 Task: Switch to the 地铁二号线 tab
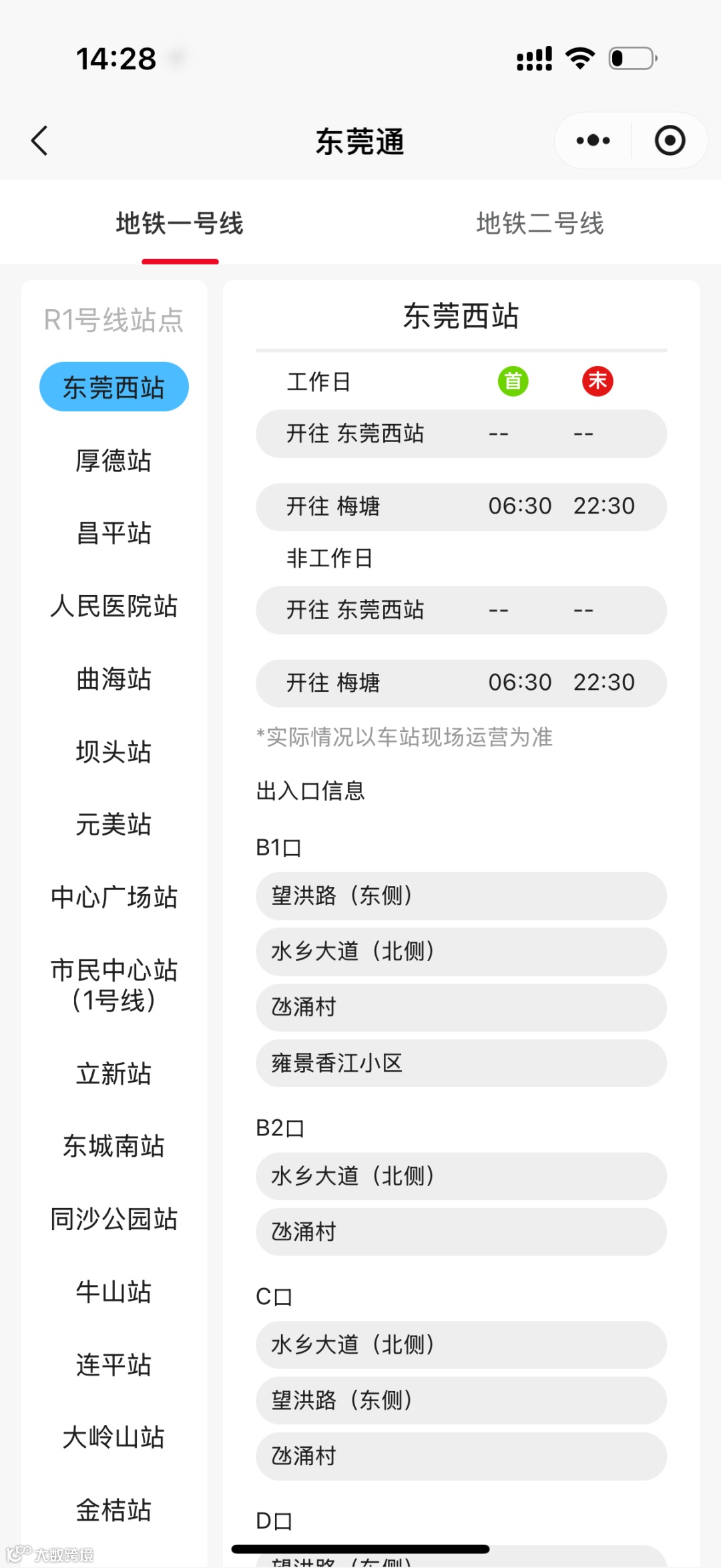tap(539, 224)
